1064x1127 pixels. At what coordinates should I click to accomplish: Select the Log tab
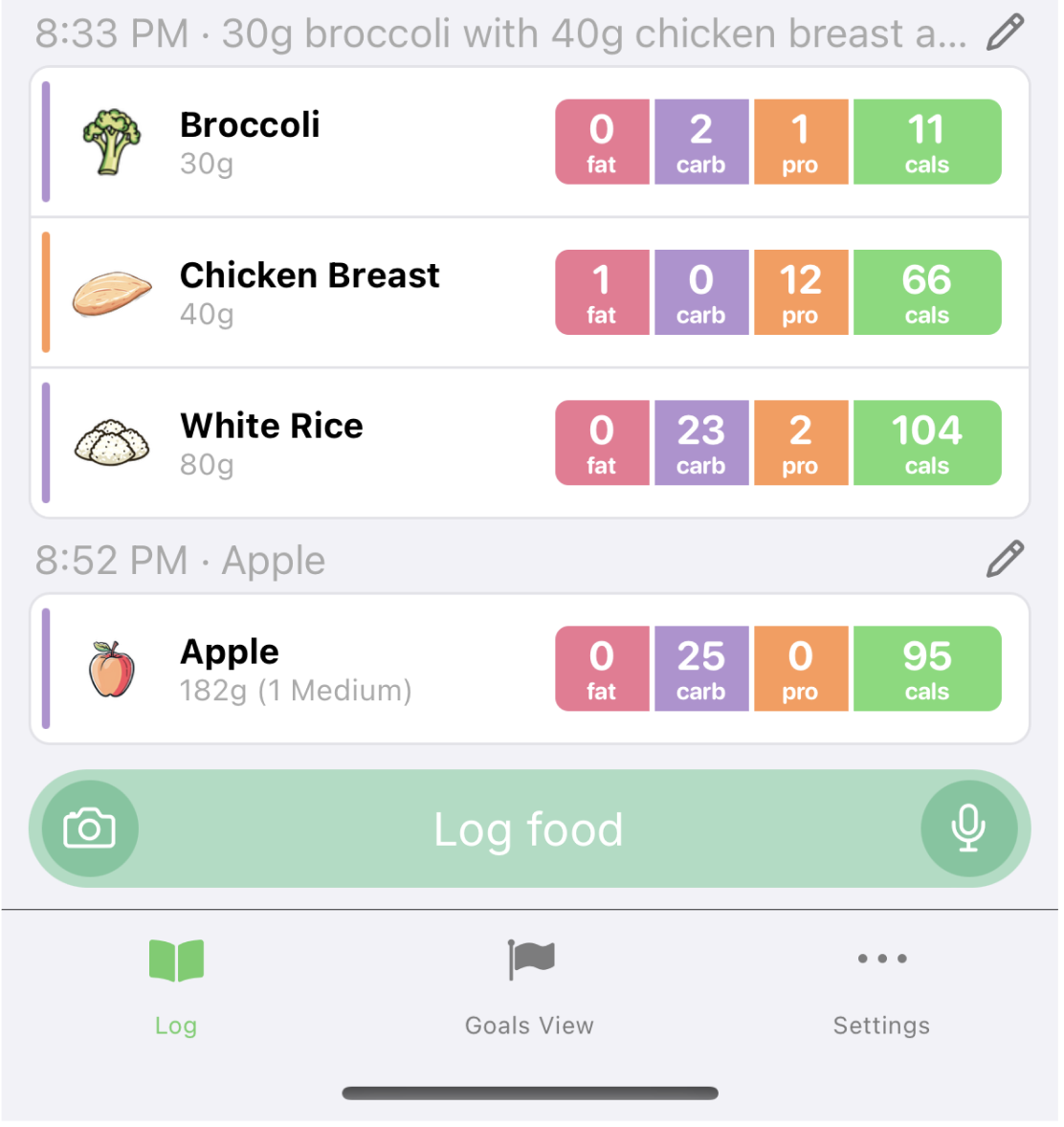(x=176, y=990)
